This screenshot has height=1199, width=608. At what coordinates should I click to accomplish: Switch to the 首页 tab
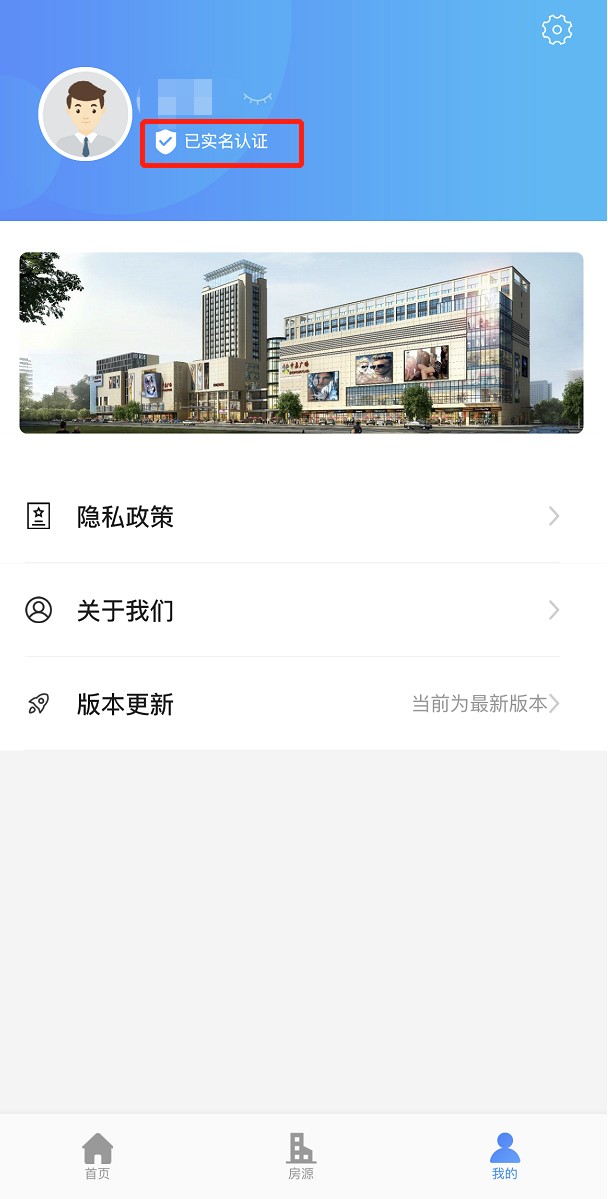(97, 1156)
